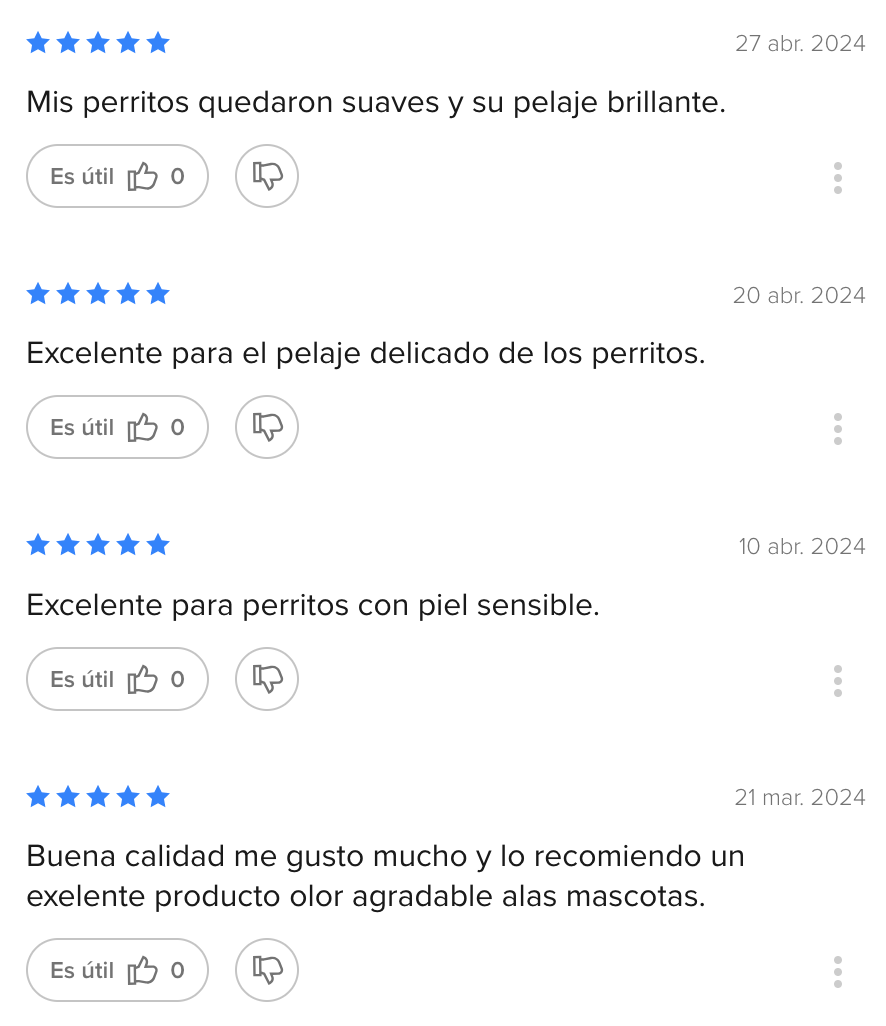Open options menu for the 27 abr. review
886x1026 pixels.
pos(837,177)
